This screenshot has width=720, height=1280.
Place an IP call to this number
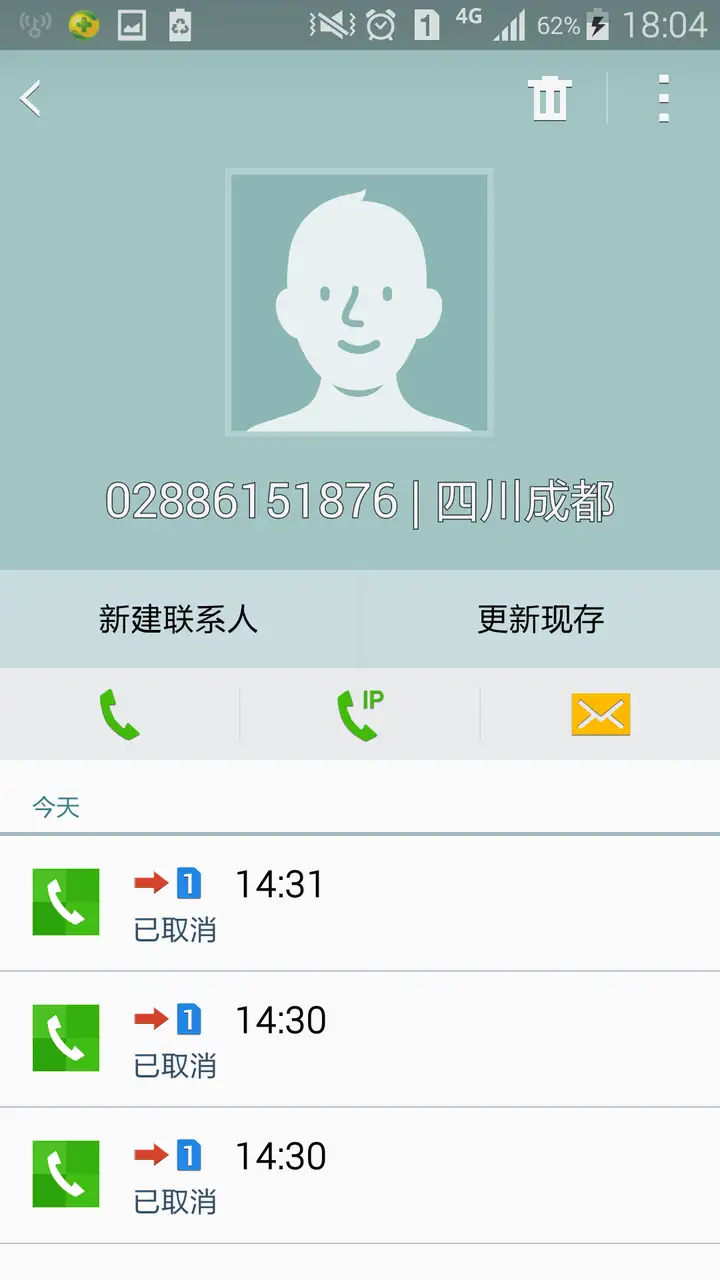(x=359, y=715)
